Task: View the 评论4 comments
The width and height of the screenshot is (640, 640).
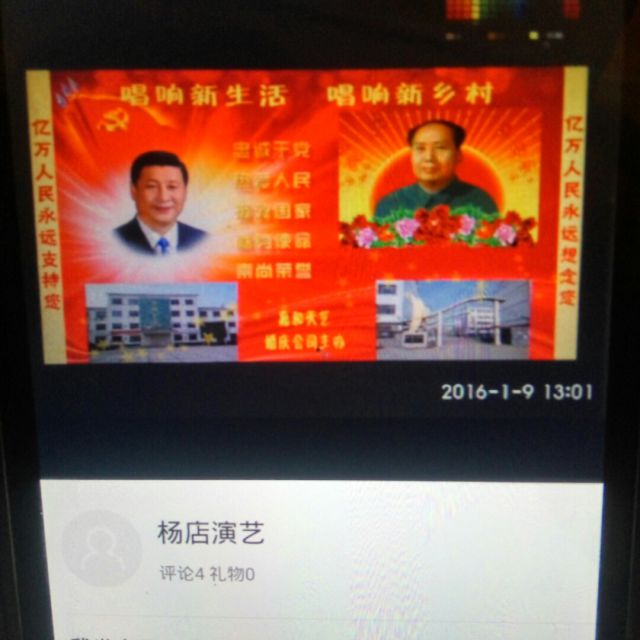Action: (182, 574)
